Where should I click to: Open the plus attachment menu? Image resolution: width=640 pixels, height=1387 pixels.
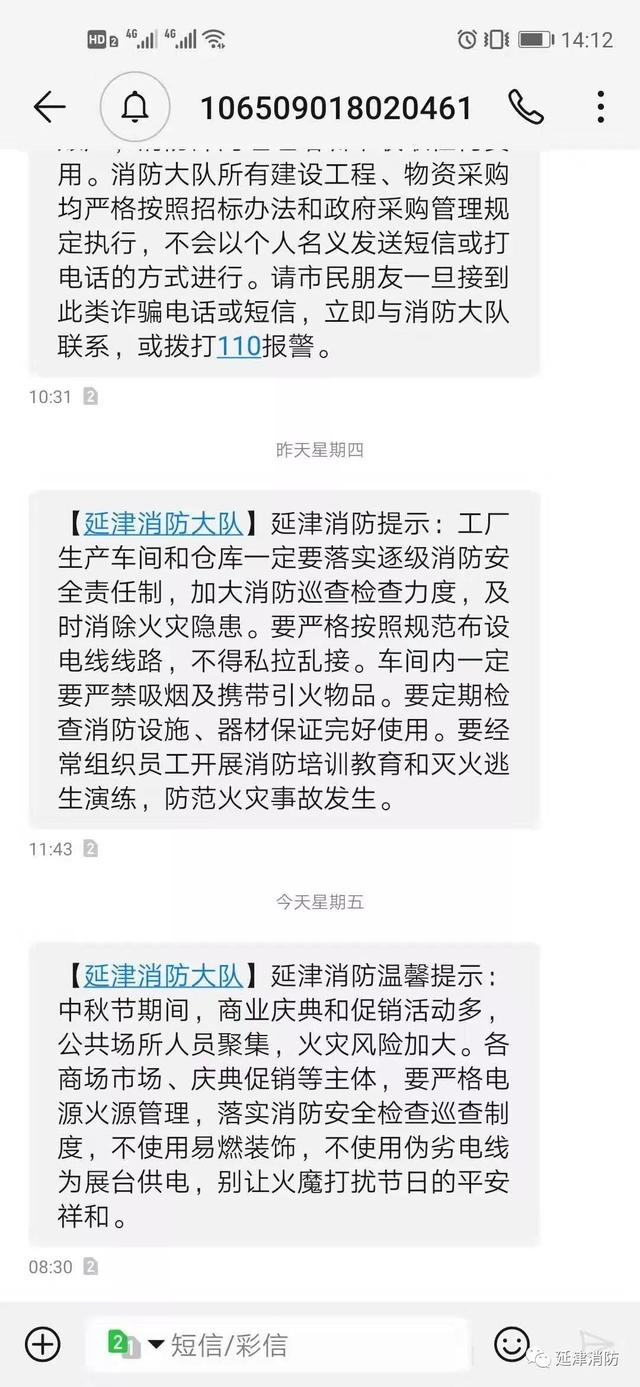(42, 1344)
